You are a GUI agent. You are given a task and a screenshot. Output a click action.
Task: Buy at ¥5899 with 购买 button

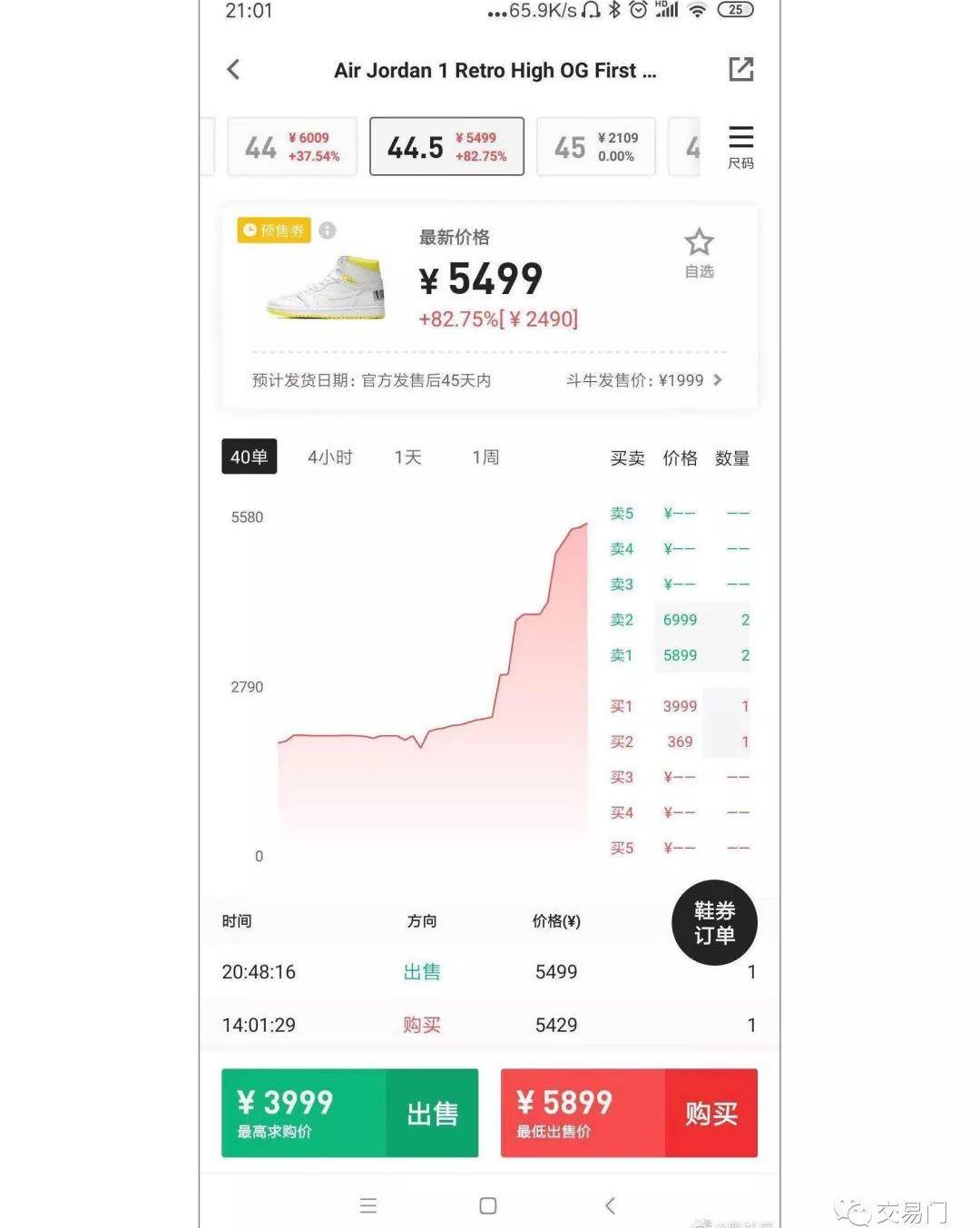point(629,1113)
